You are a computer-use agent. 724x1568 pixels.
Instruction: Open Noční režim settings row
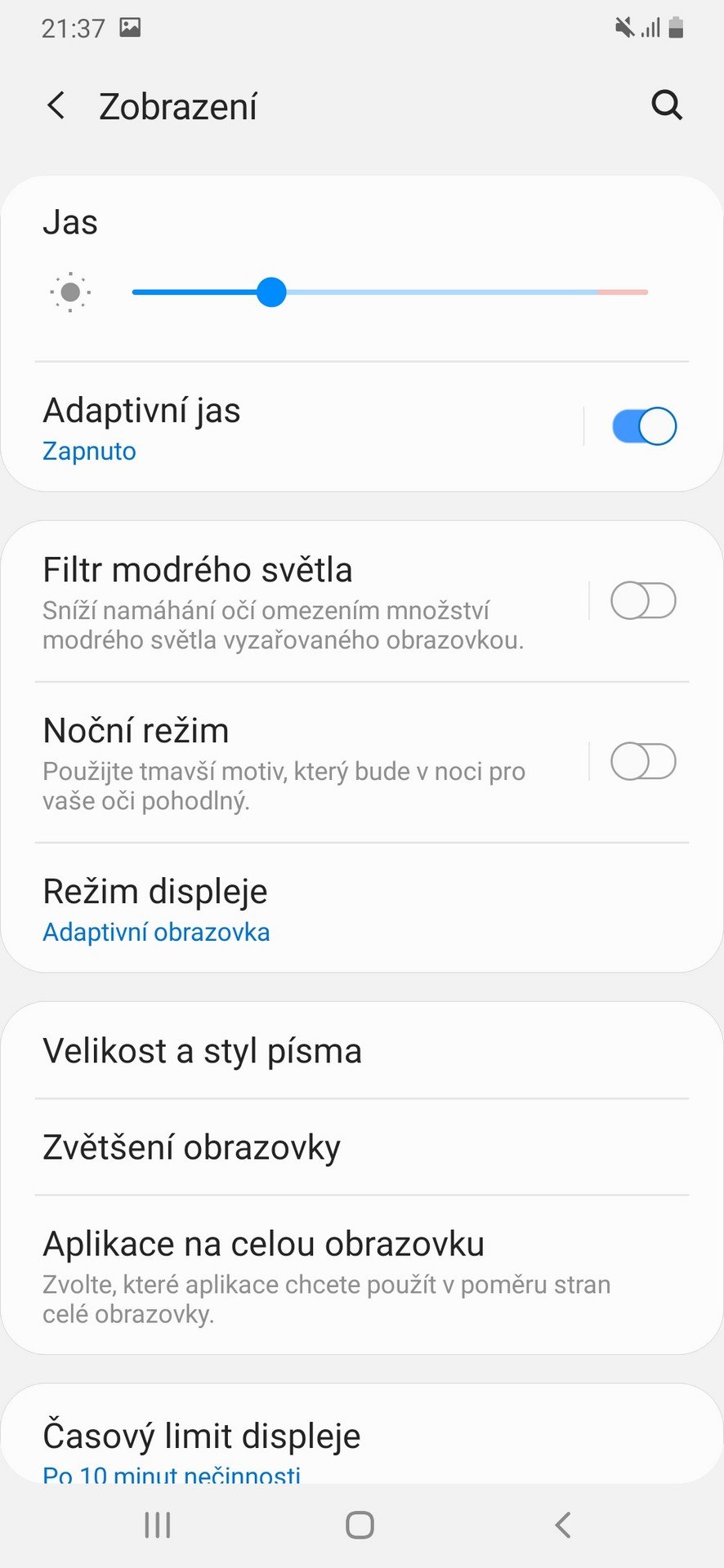click(311, 763)
